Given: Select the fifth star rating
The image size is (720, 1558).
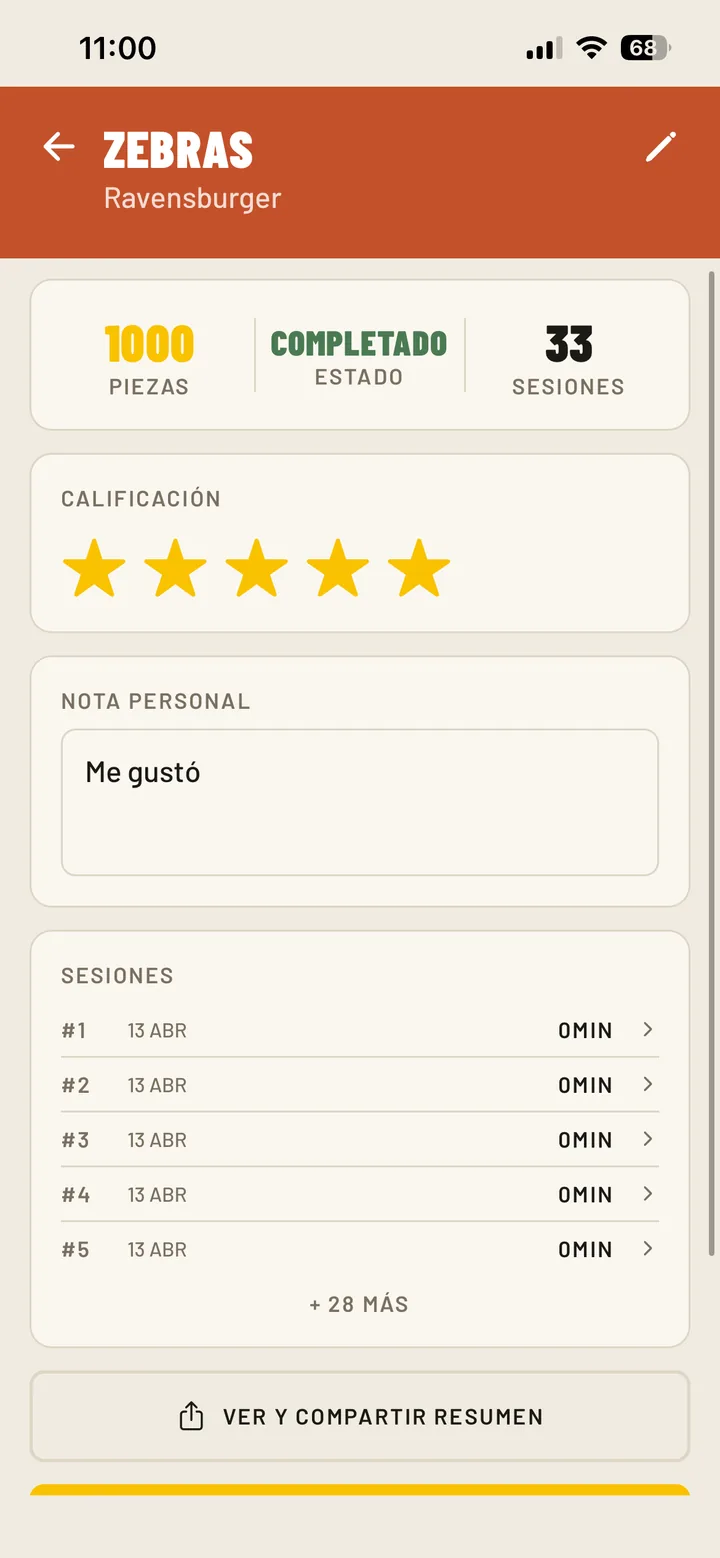Looking at the screenshot, I should 419,568.
